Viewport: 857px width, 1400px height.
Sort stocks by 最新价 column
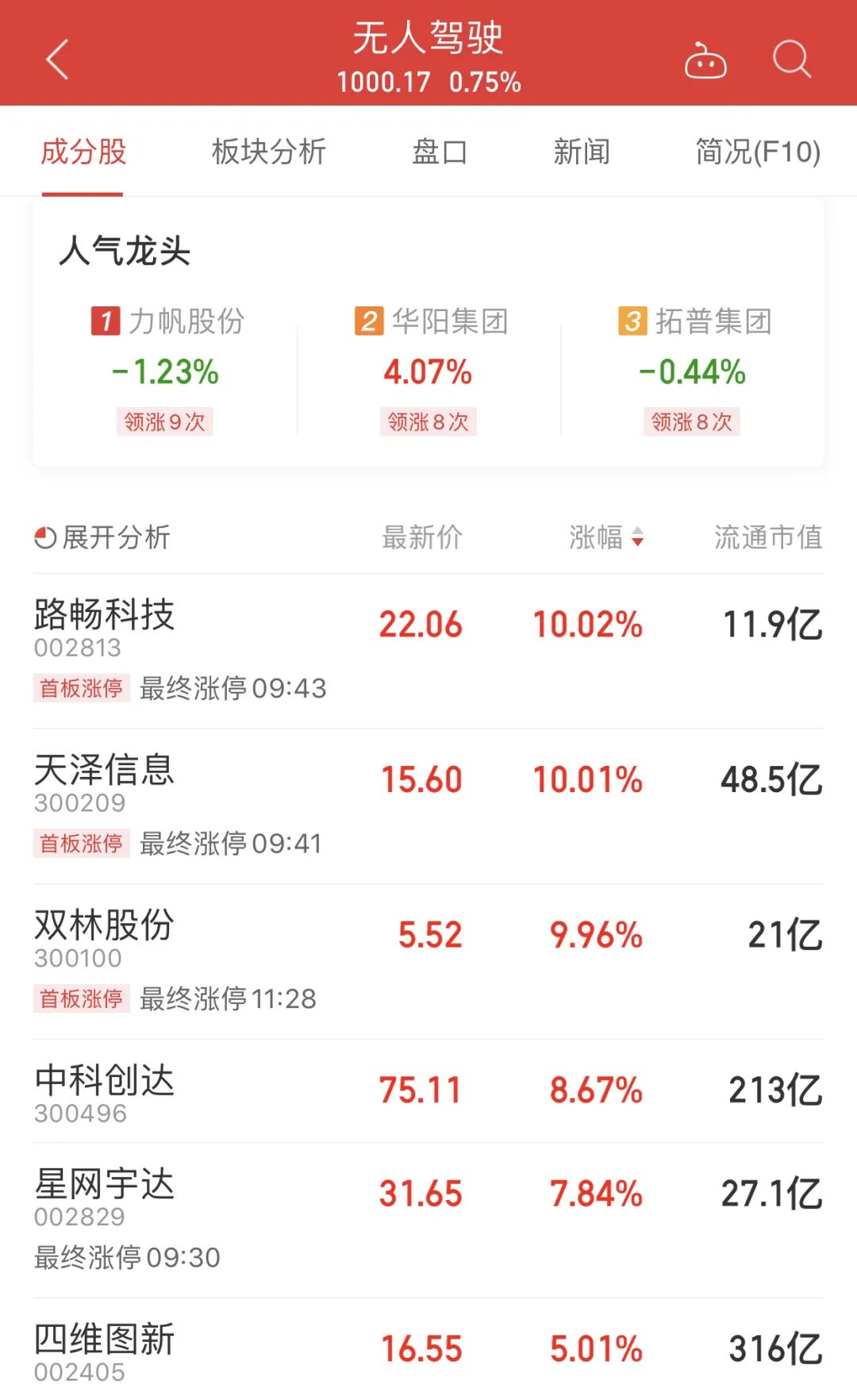[422, 537]
